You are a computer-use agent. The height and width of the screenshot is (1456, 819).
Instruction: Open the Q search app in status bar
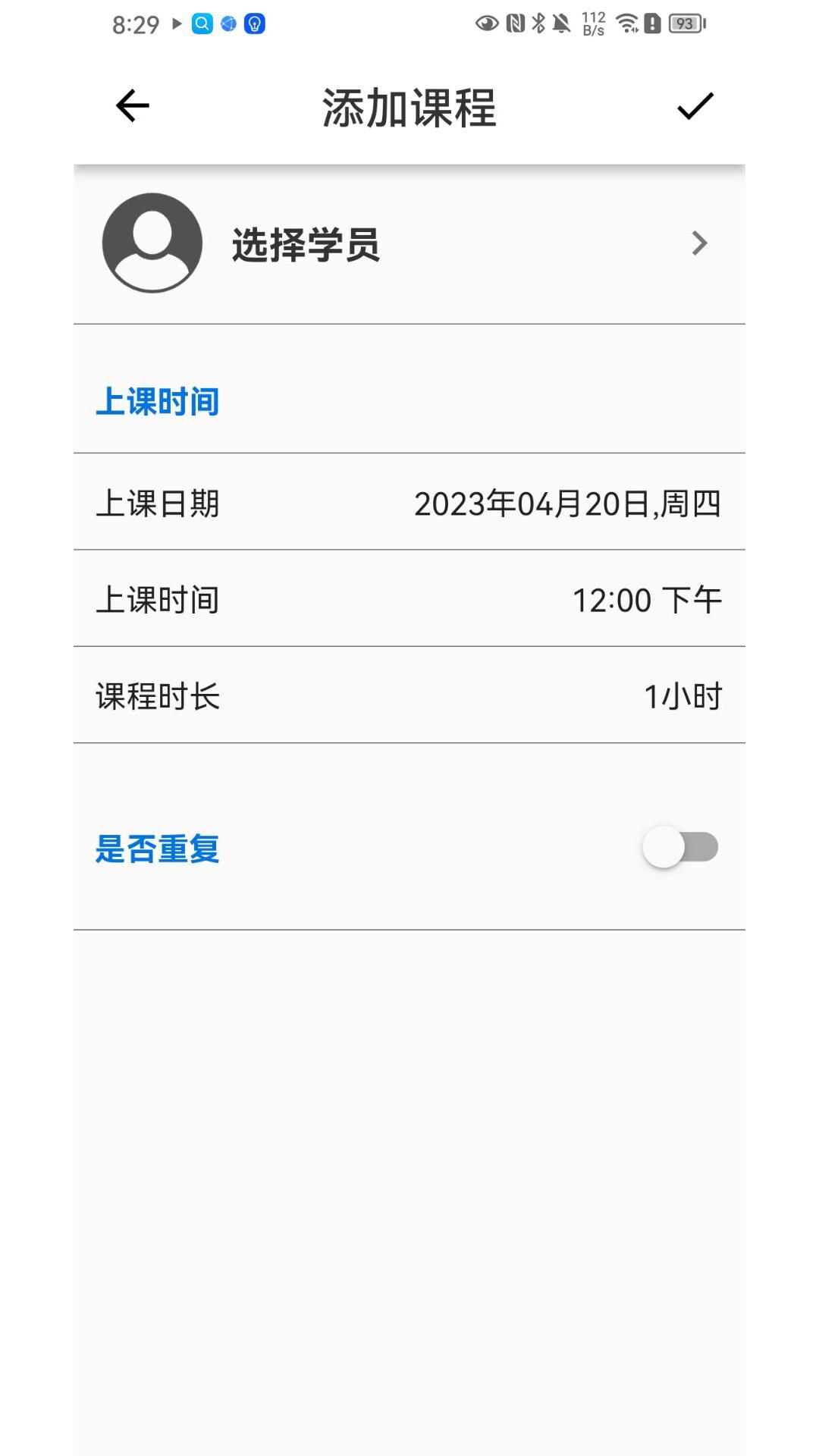tap(201, 24)
